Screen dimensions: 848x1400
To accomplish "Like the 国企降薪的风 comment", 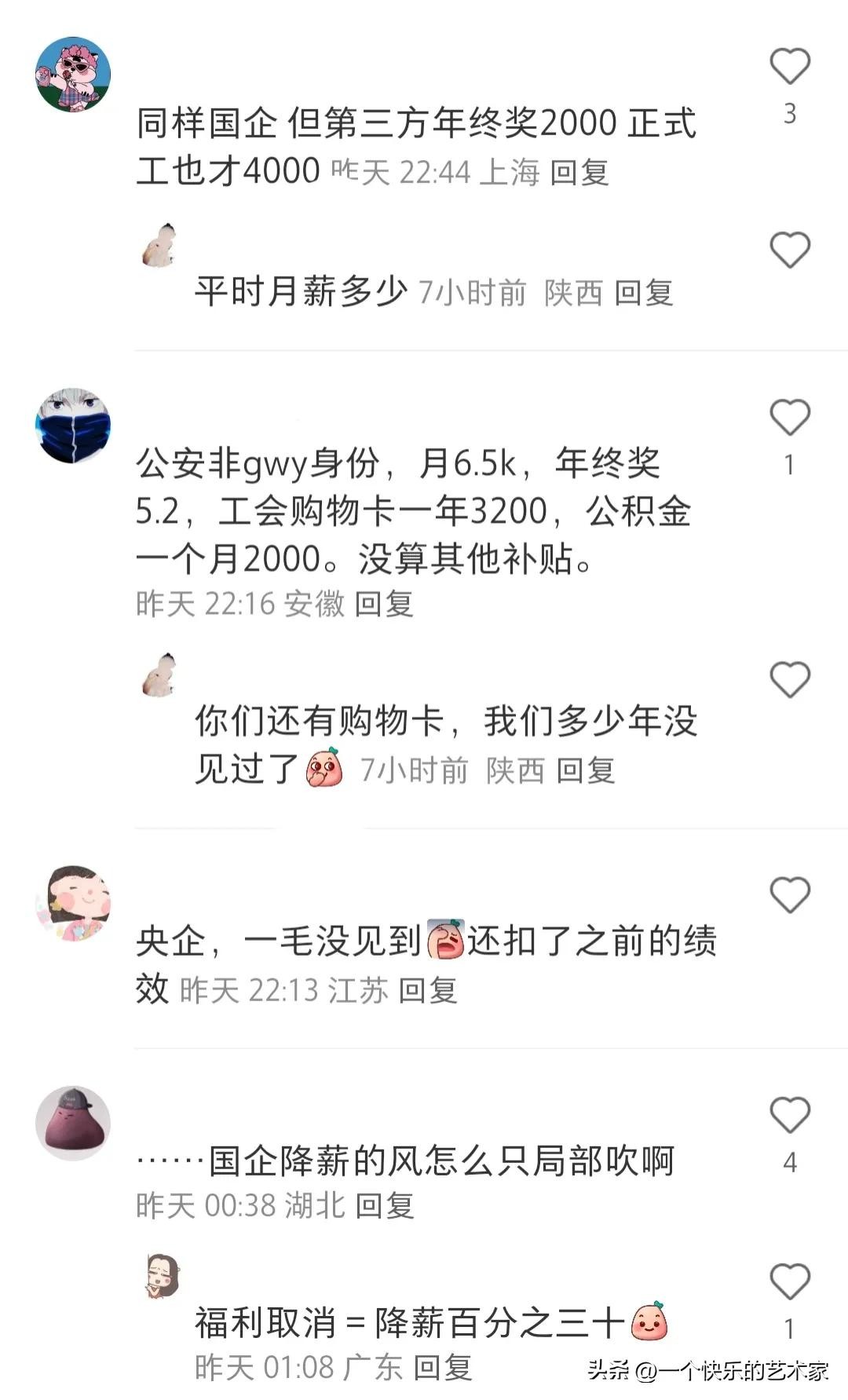I will (789, 1115).
